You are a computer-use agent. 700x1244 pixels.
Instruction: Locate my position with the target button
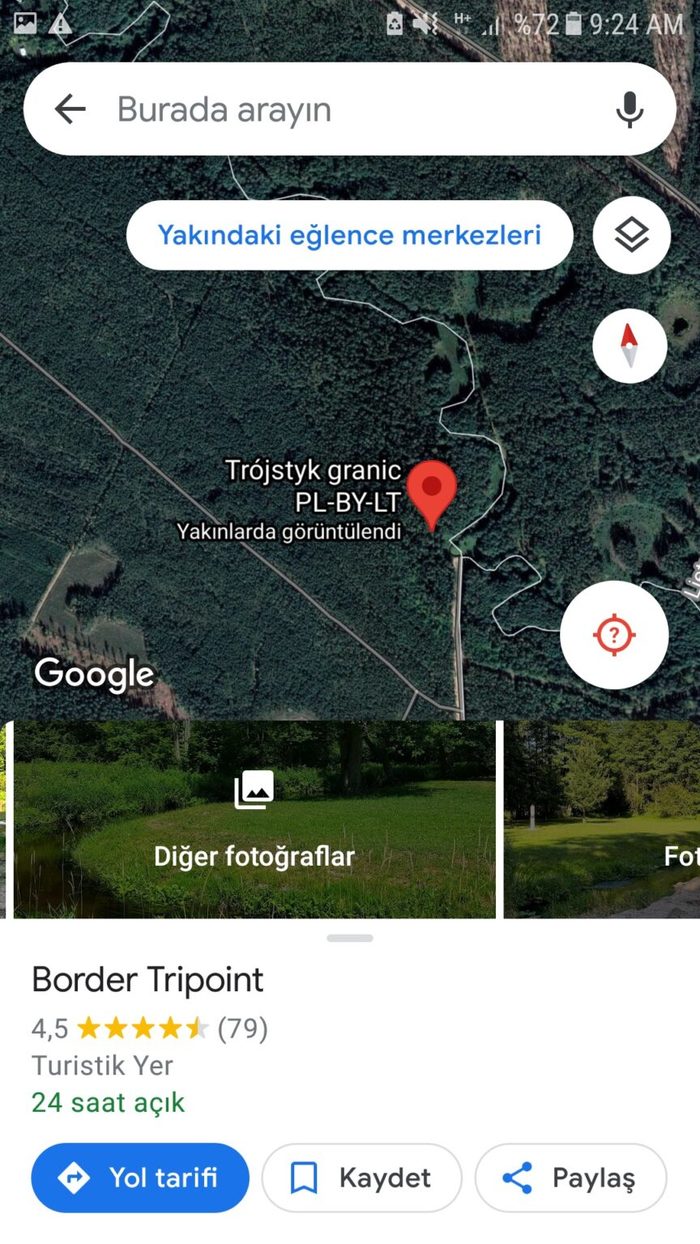coord(614,635)
